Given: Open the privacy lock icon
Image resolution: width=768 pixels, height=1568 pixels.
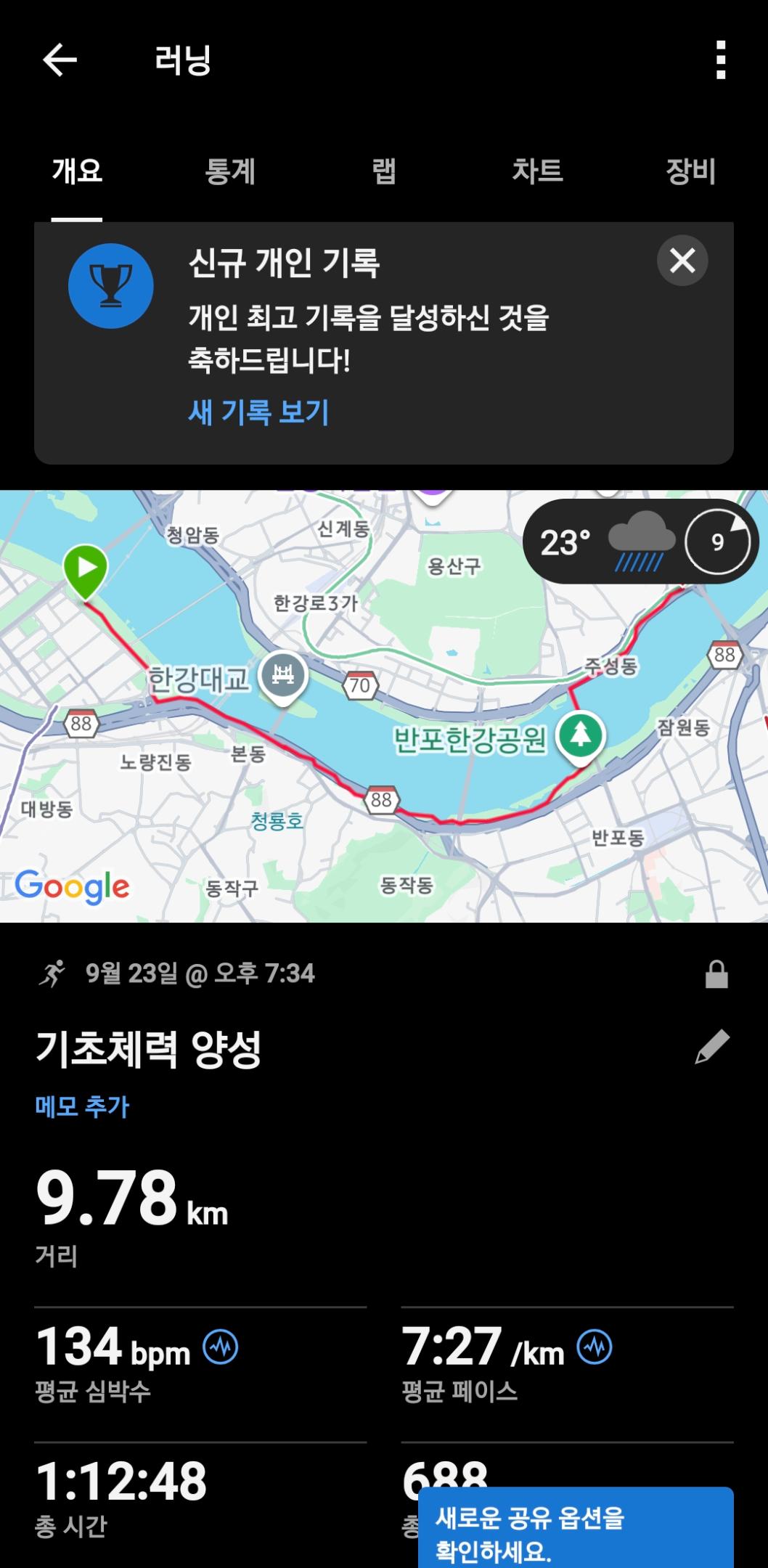Looking at the screenshot, I should pyautogui.click(x=716, y=974).
